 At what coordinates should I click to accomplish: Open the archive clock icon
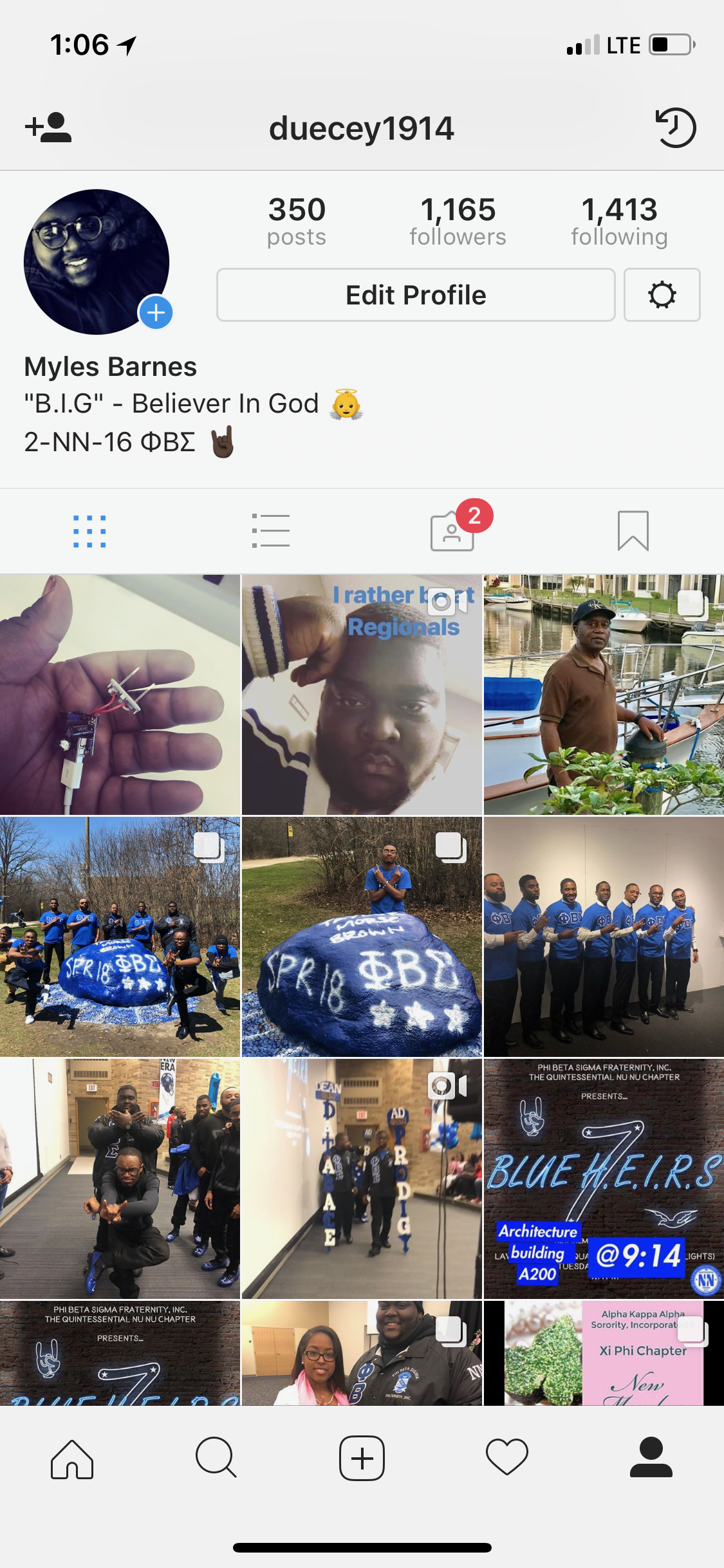tap(675, 127)
